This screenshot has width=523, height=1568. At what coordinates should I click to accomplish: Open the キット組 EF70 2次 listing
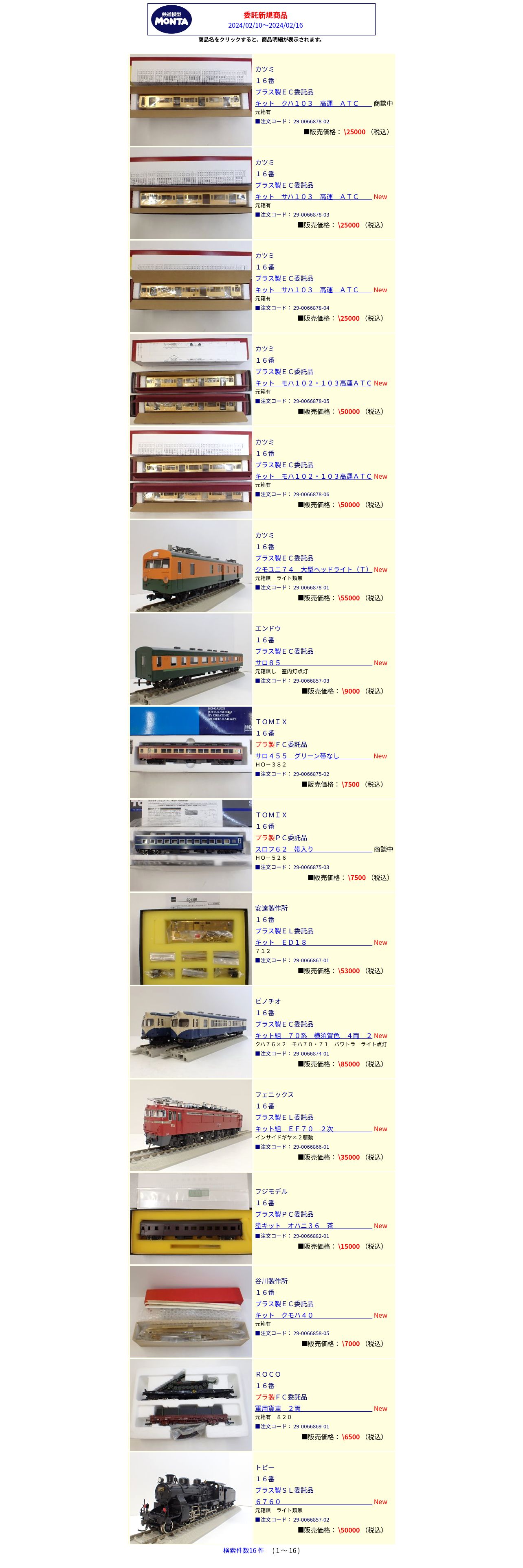pyautogui.click(x=294, y=1128)
